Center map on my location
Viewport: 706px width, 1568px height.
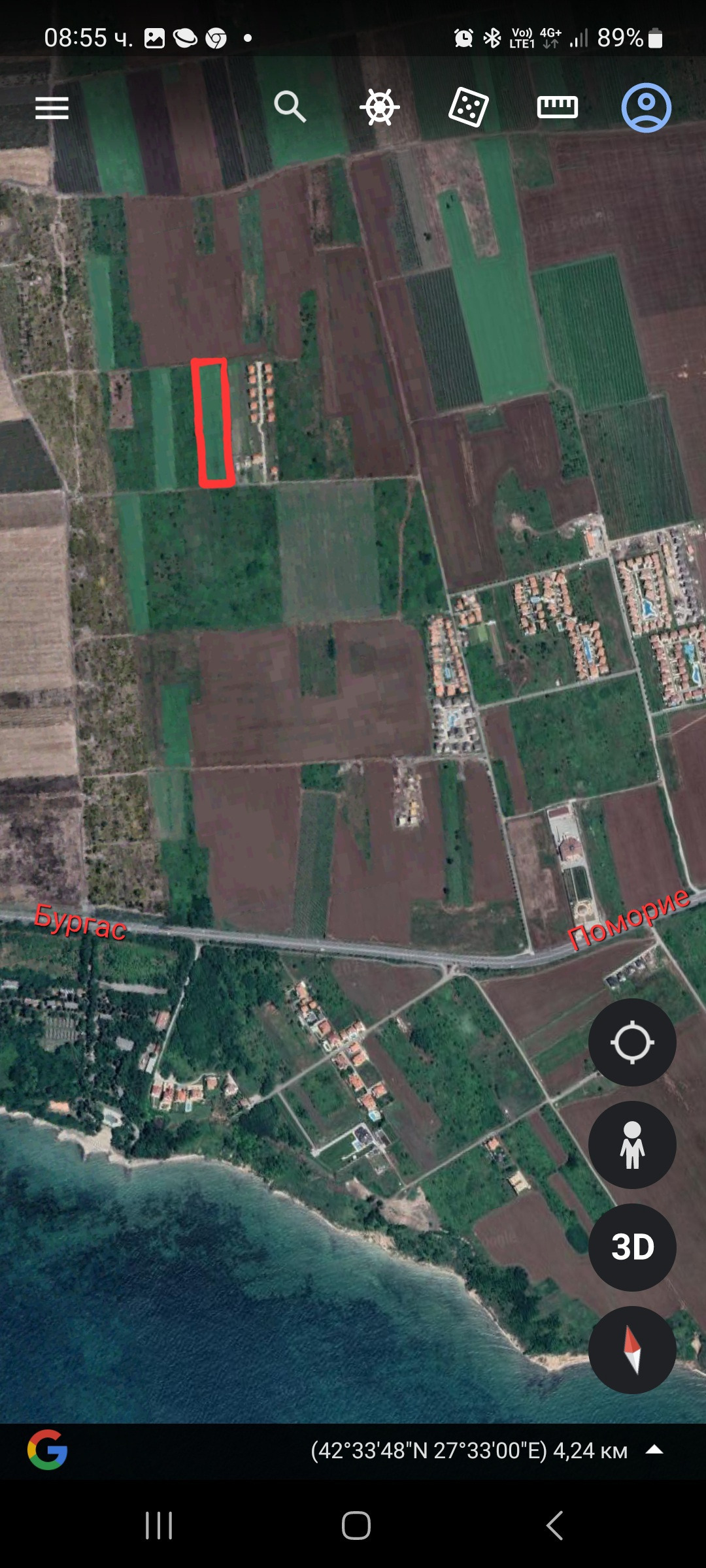click(x=631, y=1042)
